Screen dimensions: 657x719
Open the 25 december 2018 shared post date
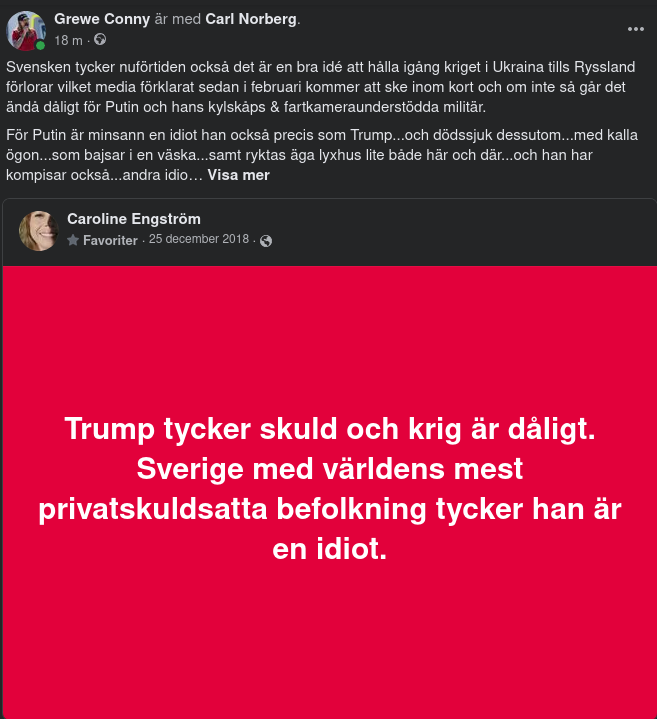199,240
